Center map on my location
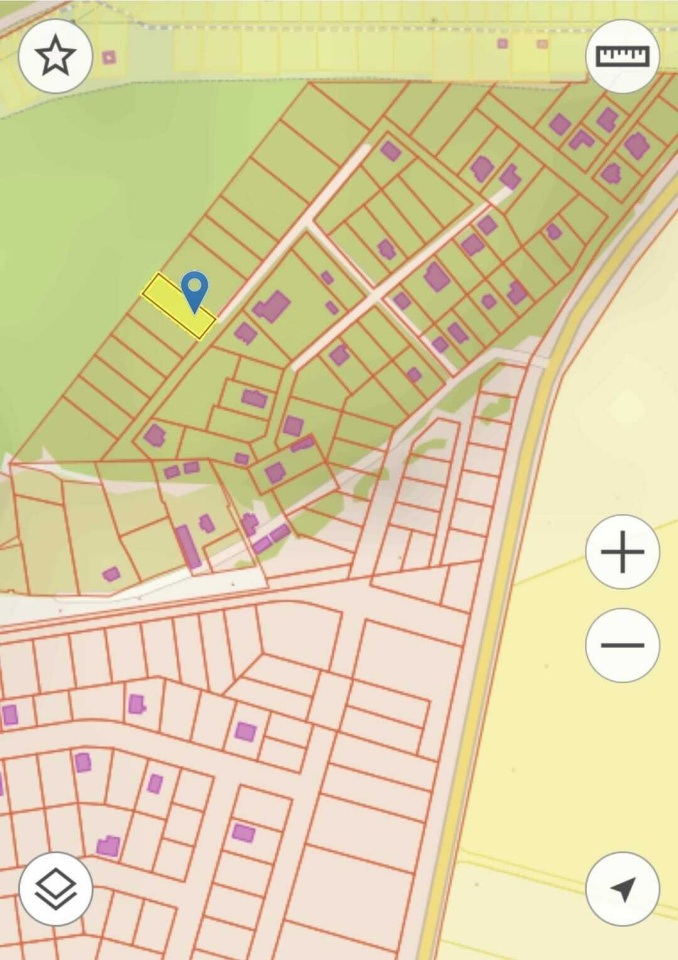The image size is (678, 960). tap(622, 888)
